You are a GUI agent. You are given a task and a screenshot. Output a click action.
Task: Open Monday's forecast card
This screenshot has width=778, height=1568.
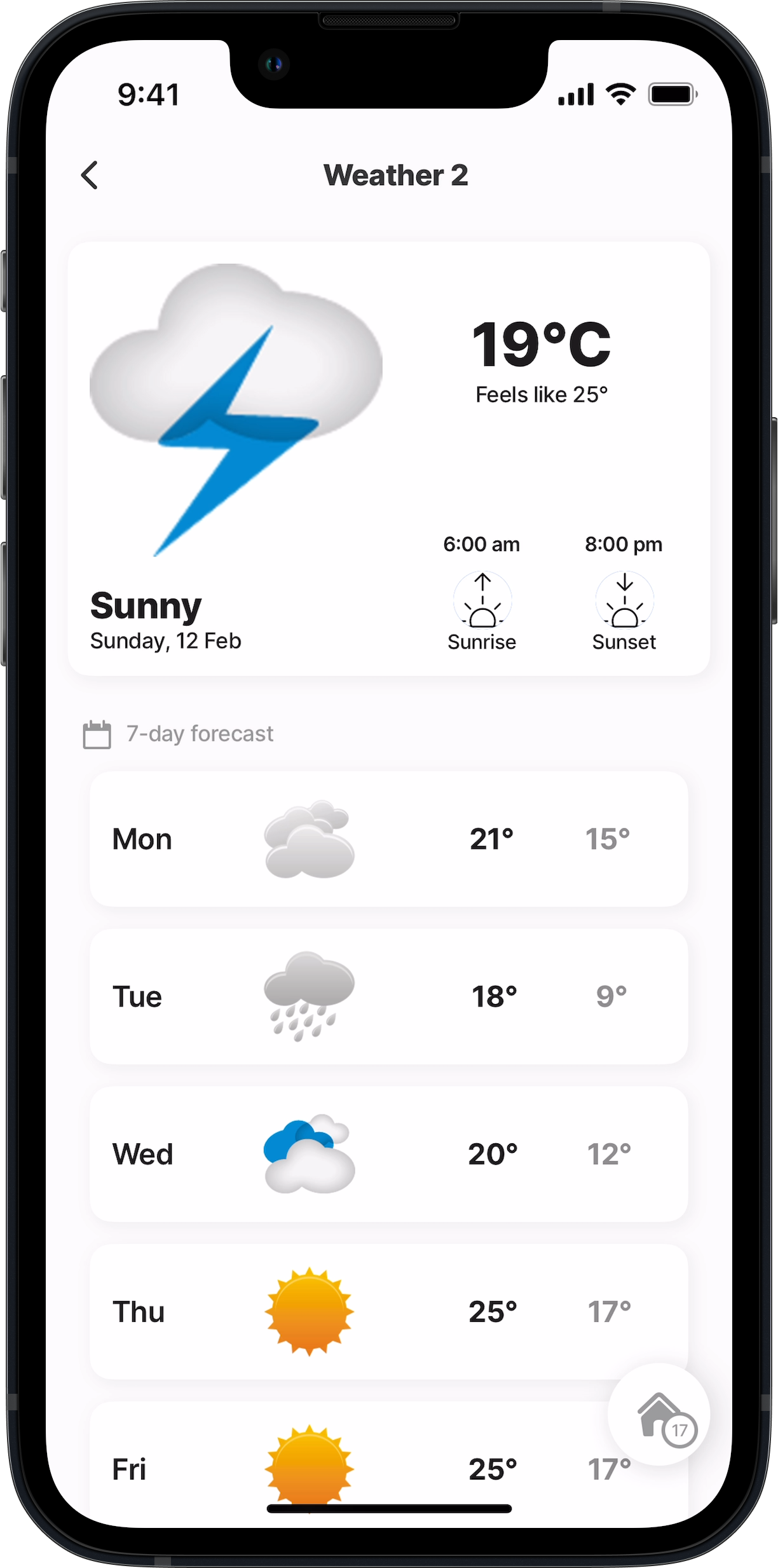(x=388, y=839)
